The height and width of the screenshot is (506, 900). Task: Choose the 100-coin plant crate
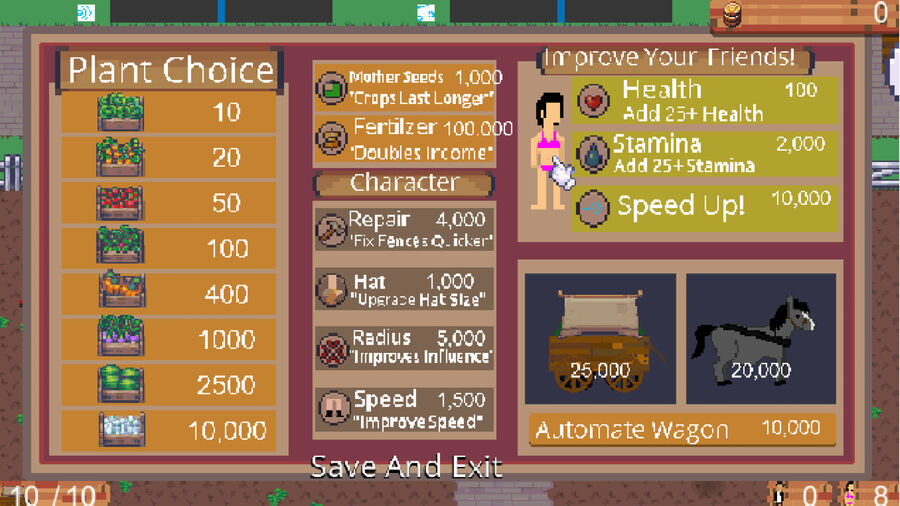[x=169, y=248]
